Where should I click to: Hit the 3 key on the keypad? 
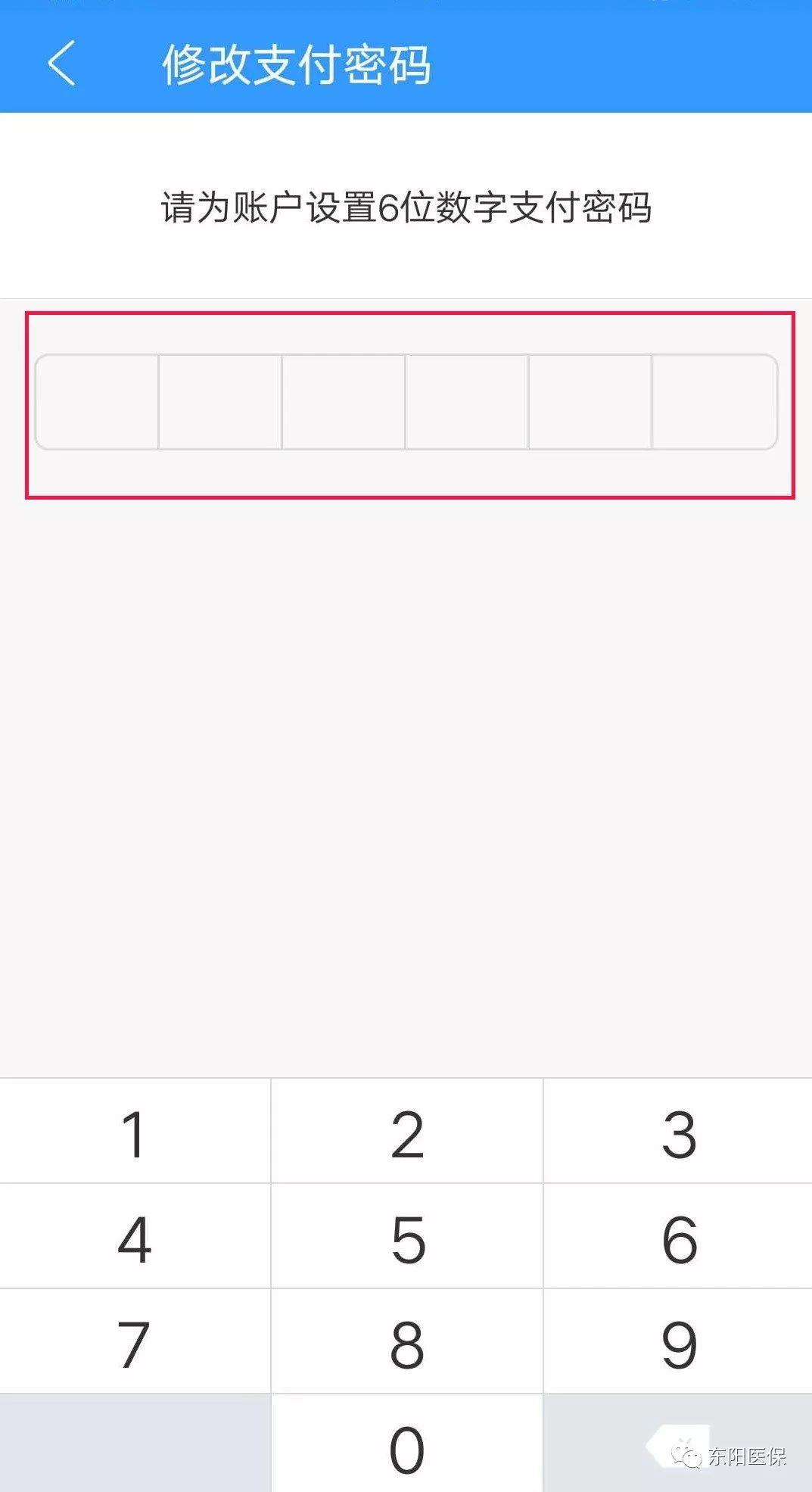point(678,1133)
